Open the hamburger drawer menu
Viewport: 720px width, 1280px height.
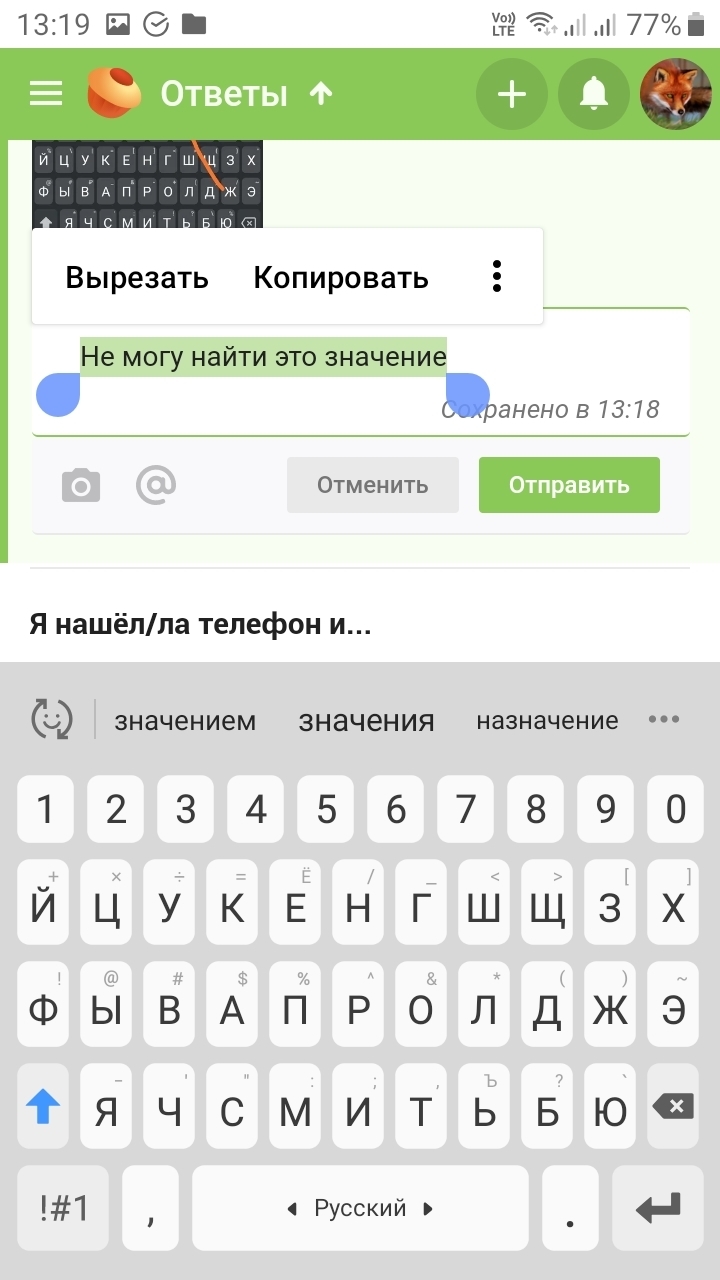(x=46, y=94)
